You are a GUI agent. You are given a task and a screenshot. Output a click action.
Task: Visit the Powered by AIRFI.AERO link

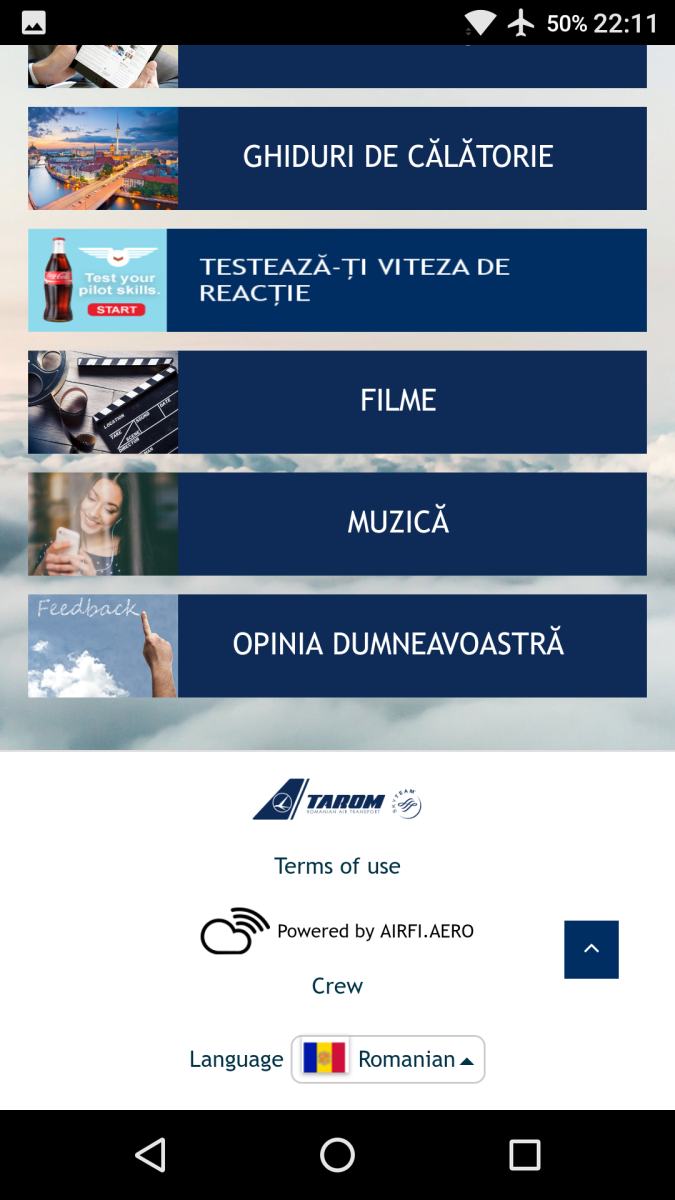[x=337, y=931]
